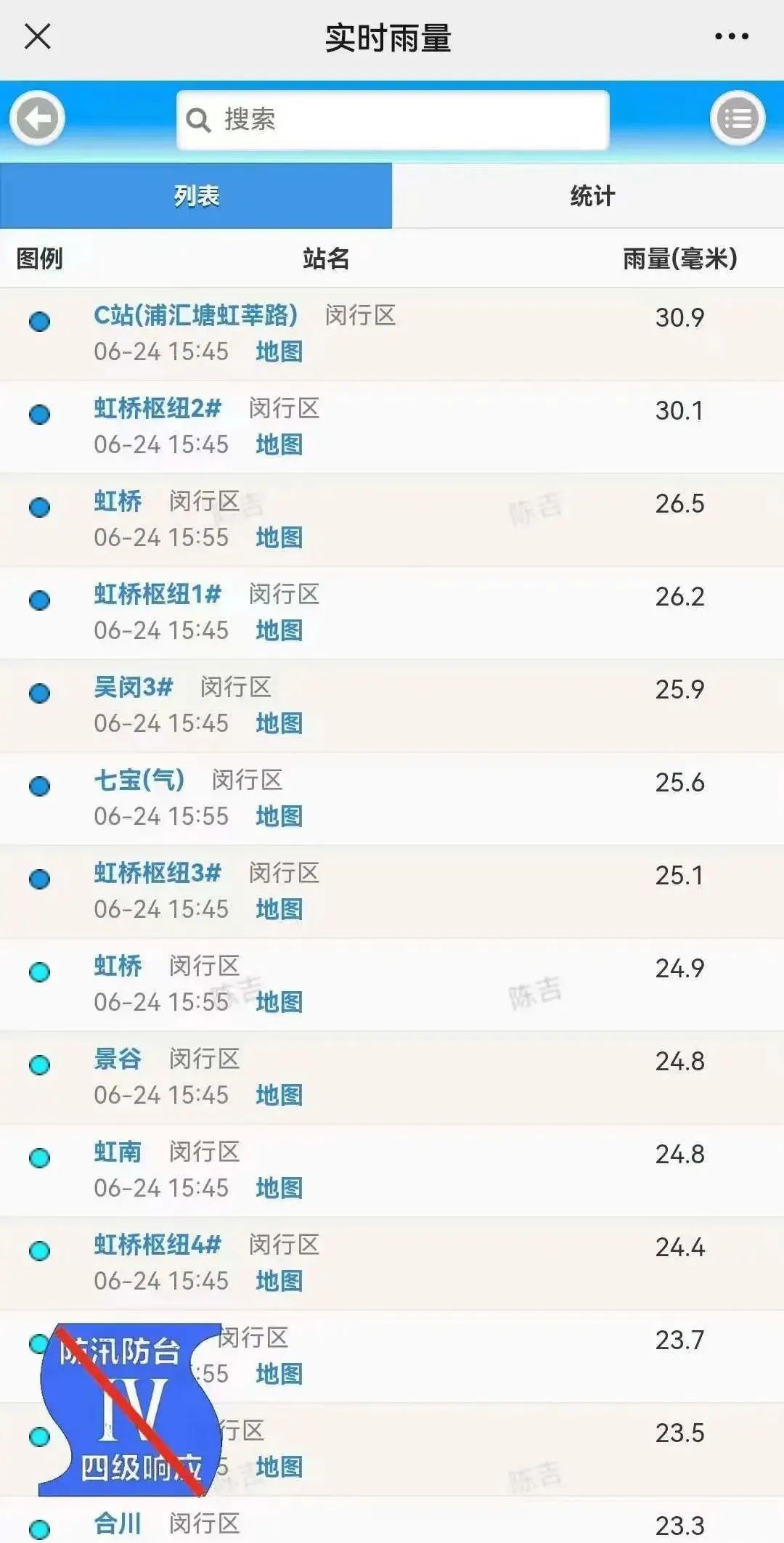The height and width of the screenshot is (1543, 784).
Task: View 地图 for 虹南
Action: [x=279, y=1189]
